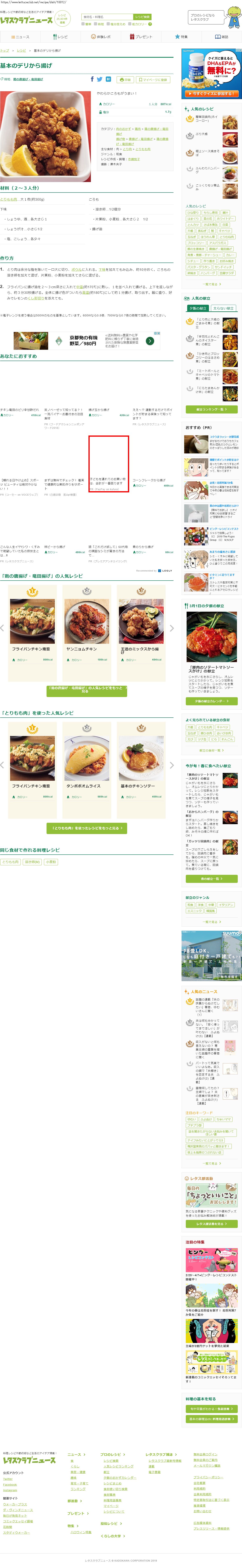
Task: See more 鶏の唐揚げ・竜田揚げ popular recipes
Action: click(85, 690)
